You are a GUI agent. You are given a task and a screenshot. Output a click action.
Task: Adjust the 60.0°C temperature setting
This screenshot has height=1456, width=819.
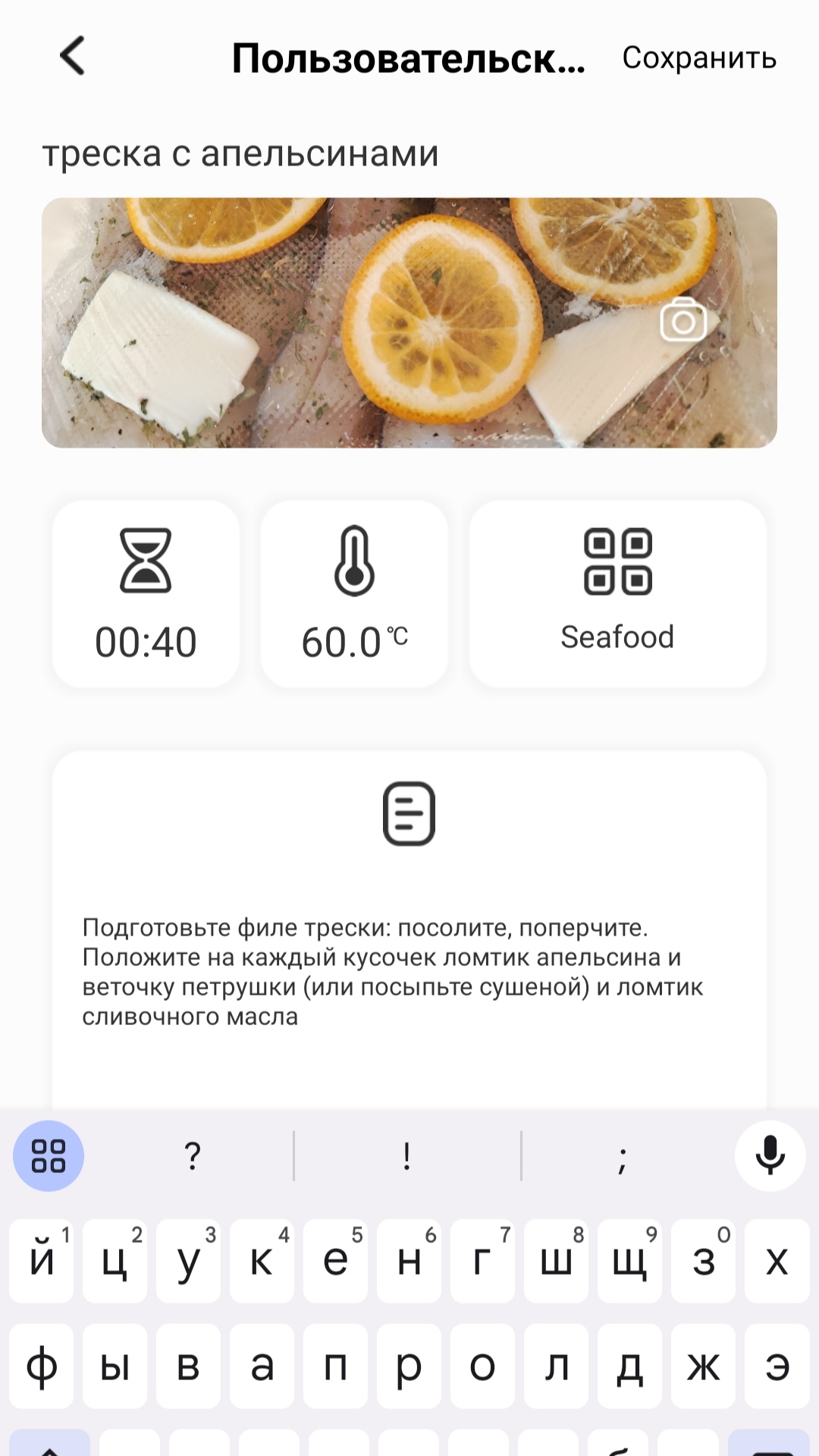(x=354, y=594)
